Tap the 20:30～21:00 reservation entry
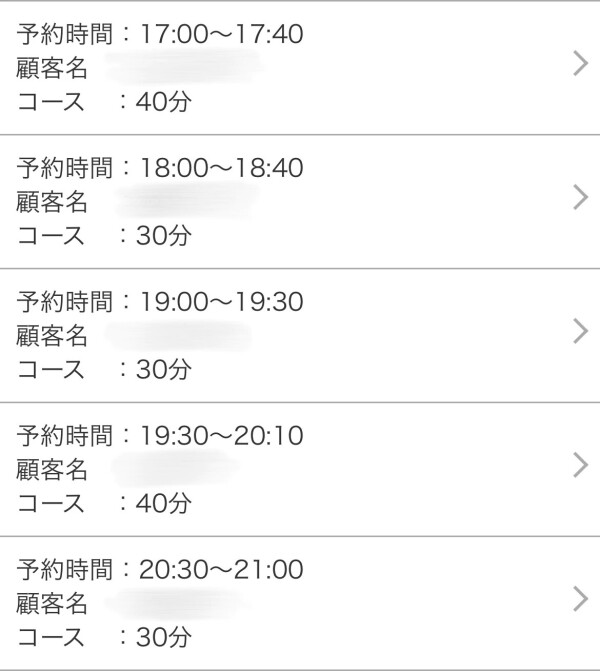Image resolution: width=600 pixels, height=671 pixels. point(300,602)
